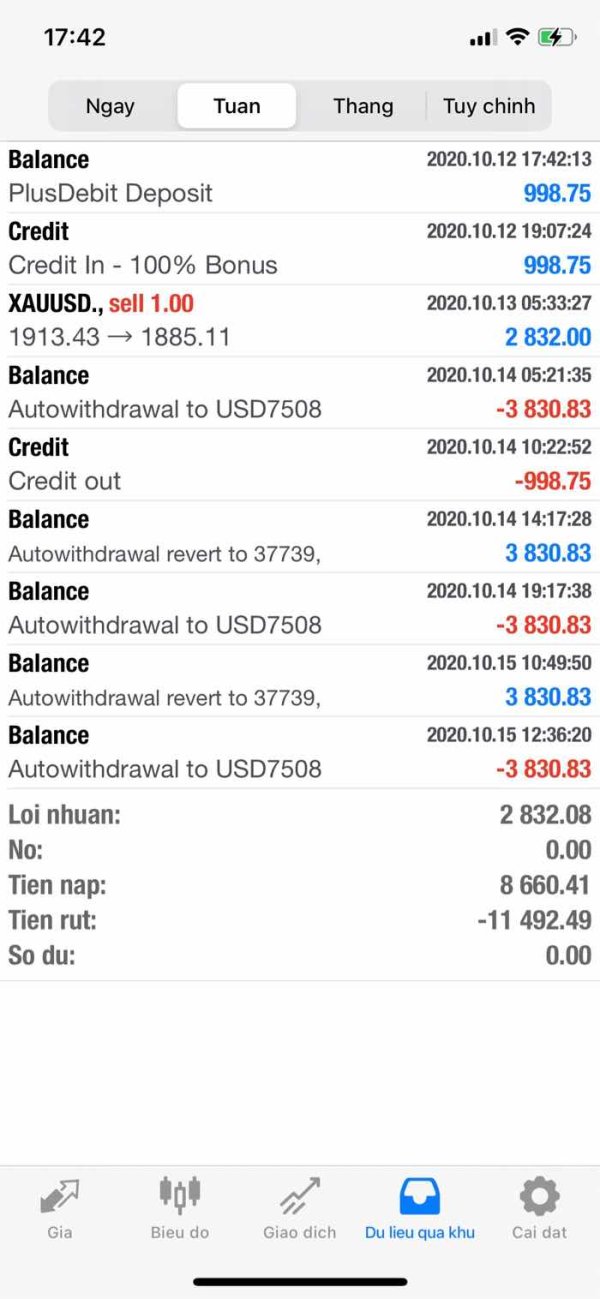The height and width of the screenshot is (1299, 600).
Task: Switch to the Giao dich tab
Action: [300, 1207]
